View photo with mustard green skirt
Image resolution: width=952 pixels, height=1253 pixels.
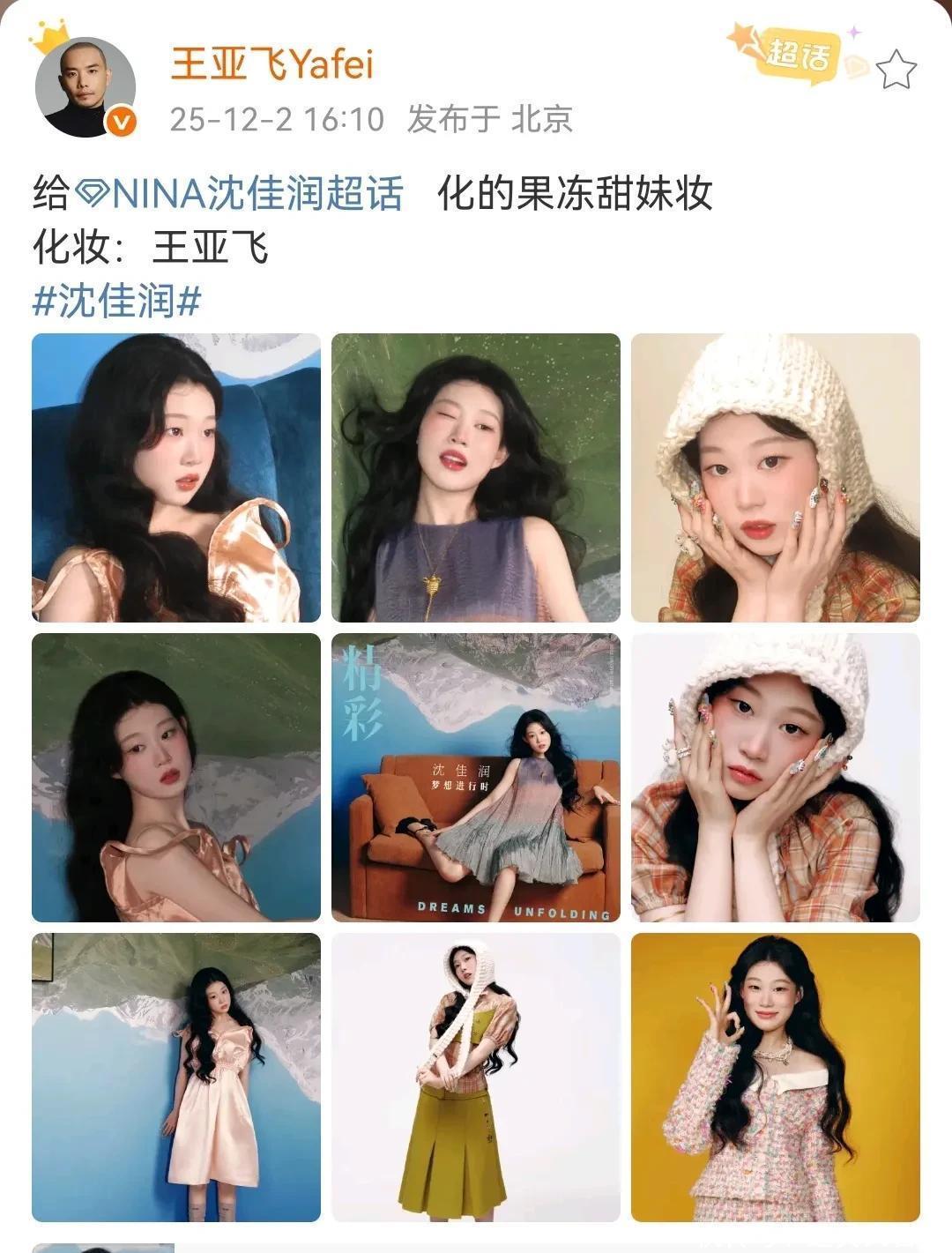coord(476,1078)
